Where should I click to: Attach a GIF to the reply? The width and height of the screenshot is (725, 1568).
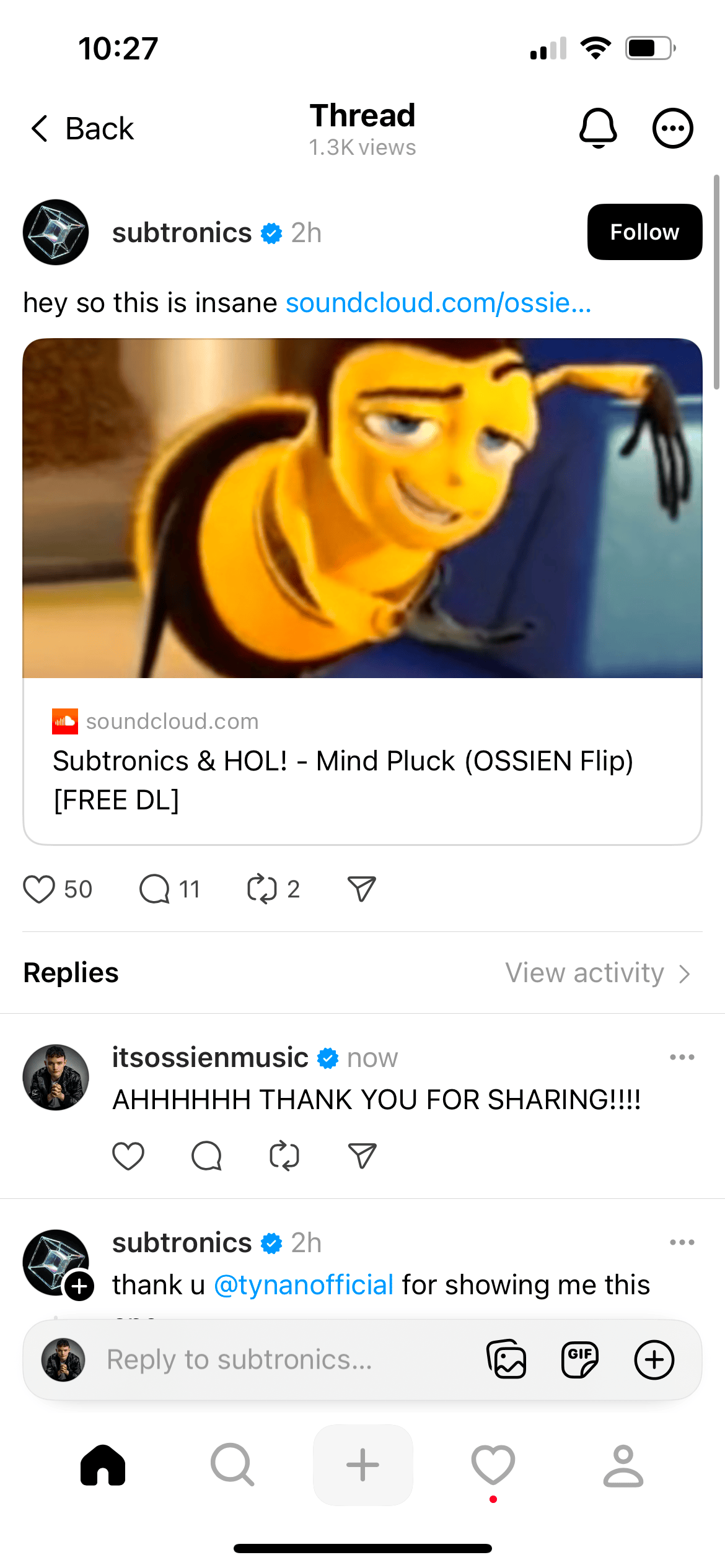tap(579, 1360)
